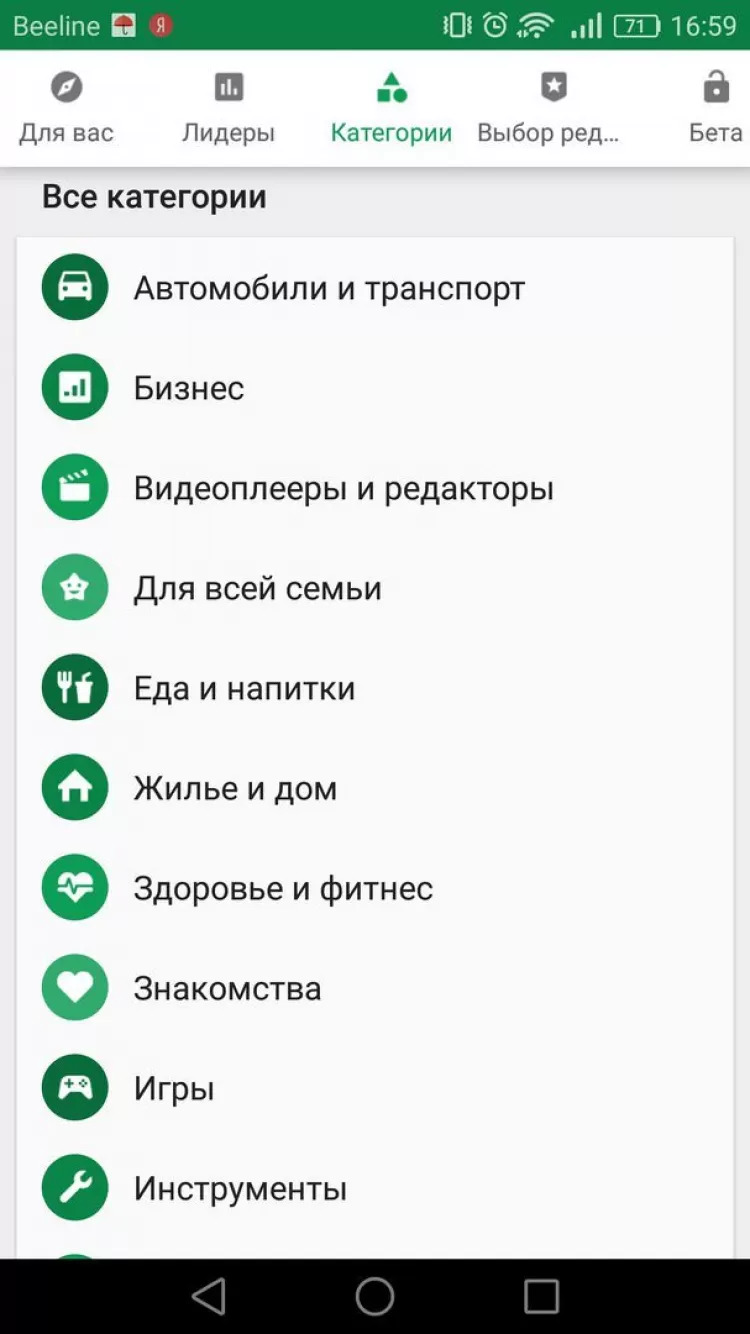Open the Бизнес category
The width and height of the screenshot is (750, 1334).
tap(189, 388)
